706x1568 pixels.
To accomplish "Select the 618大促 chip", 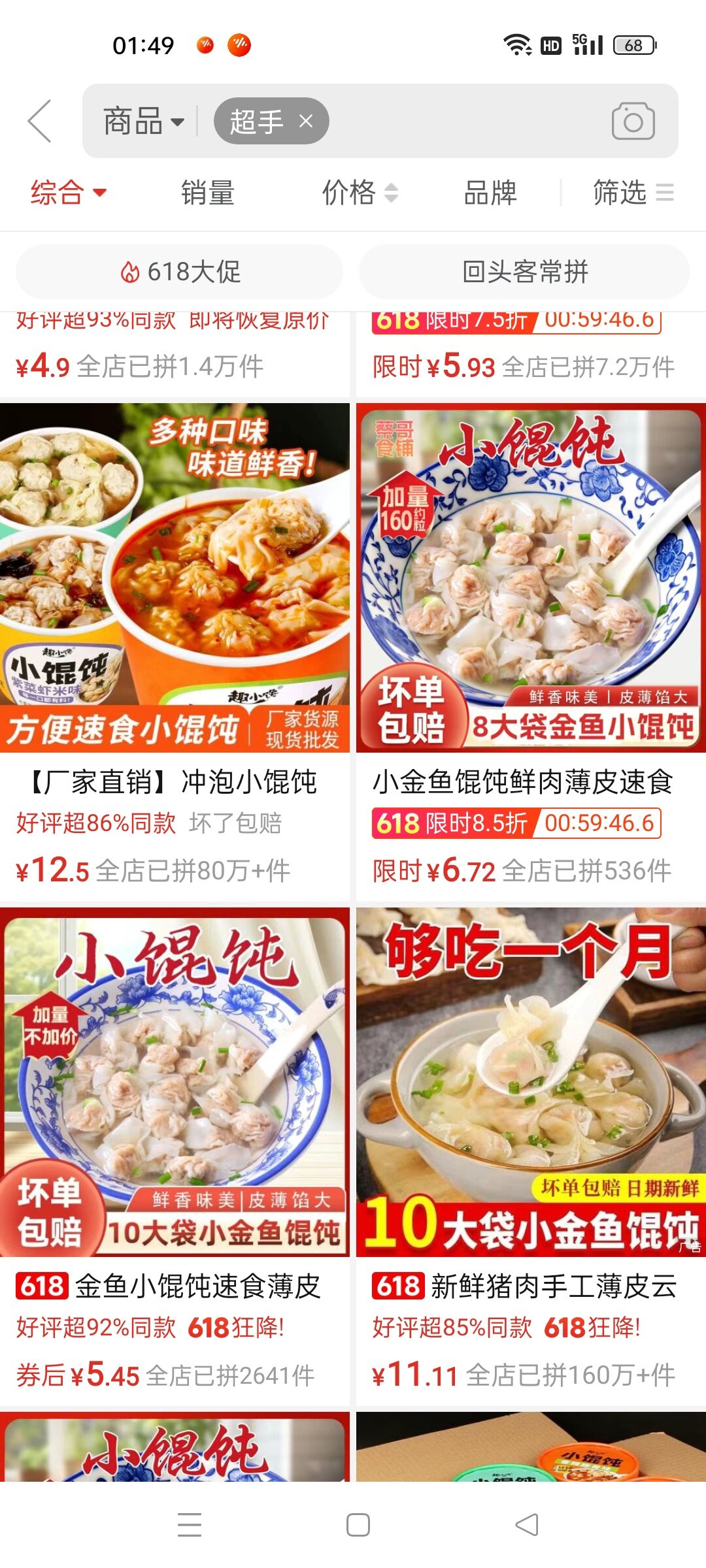I will pos(179,271).
